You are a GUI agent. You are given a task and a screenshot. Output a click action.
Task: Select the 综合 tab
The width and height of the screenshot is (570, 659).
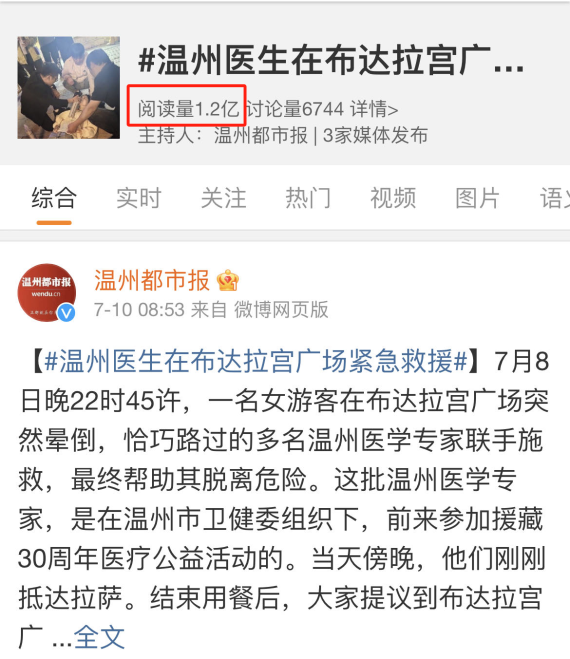[54, 198]
